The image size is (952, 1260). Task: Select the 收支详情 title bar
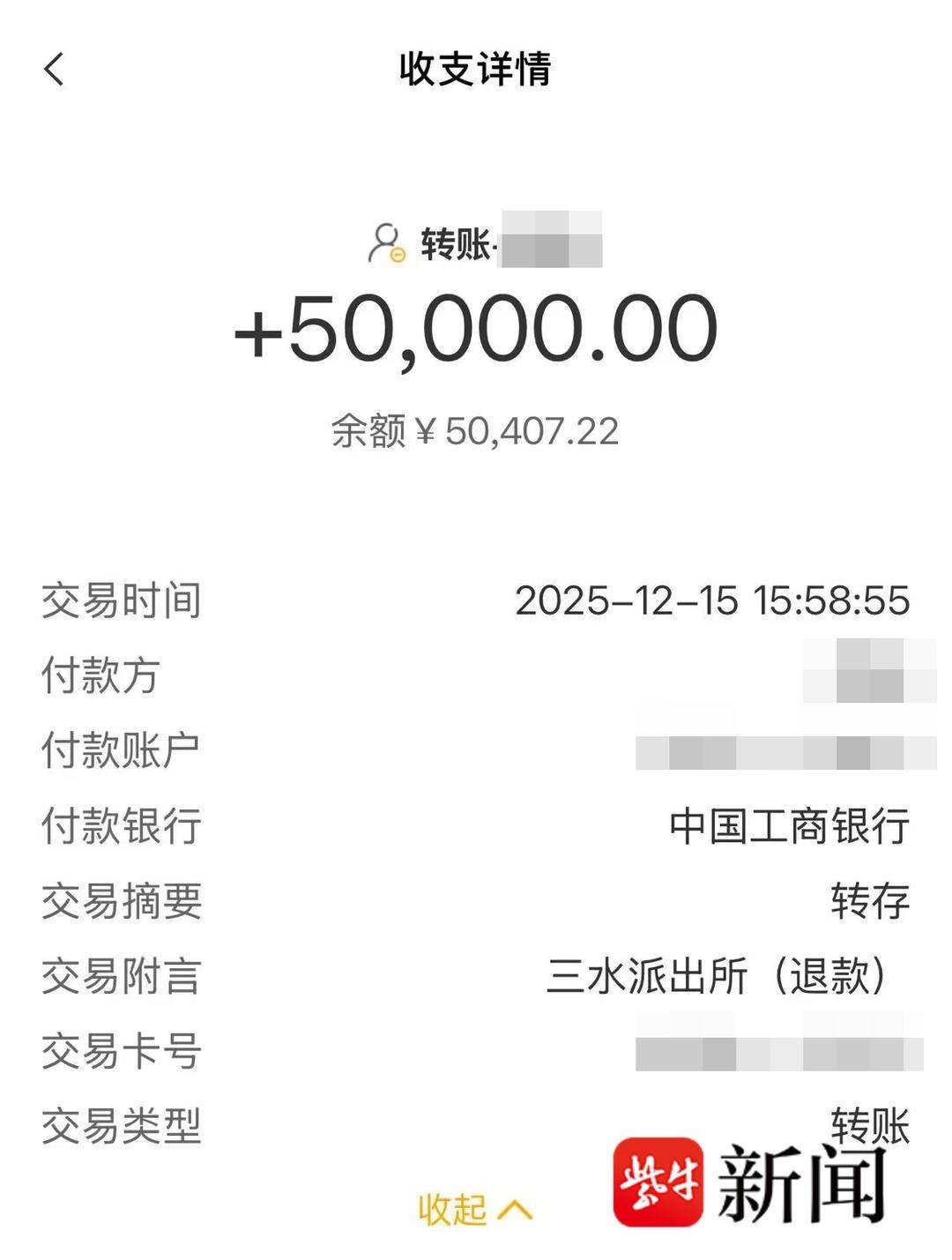[476, 72]
